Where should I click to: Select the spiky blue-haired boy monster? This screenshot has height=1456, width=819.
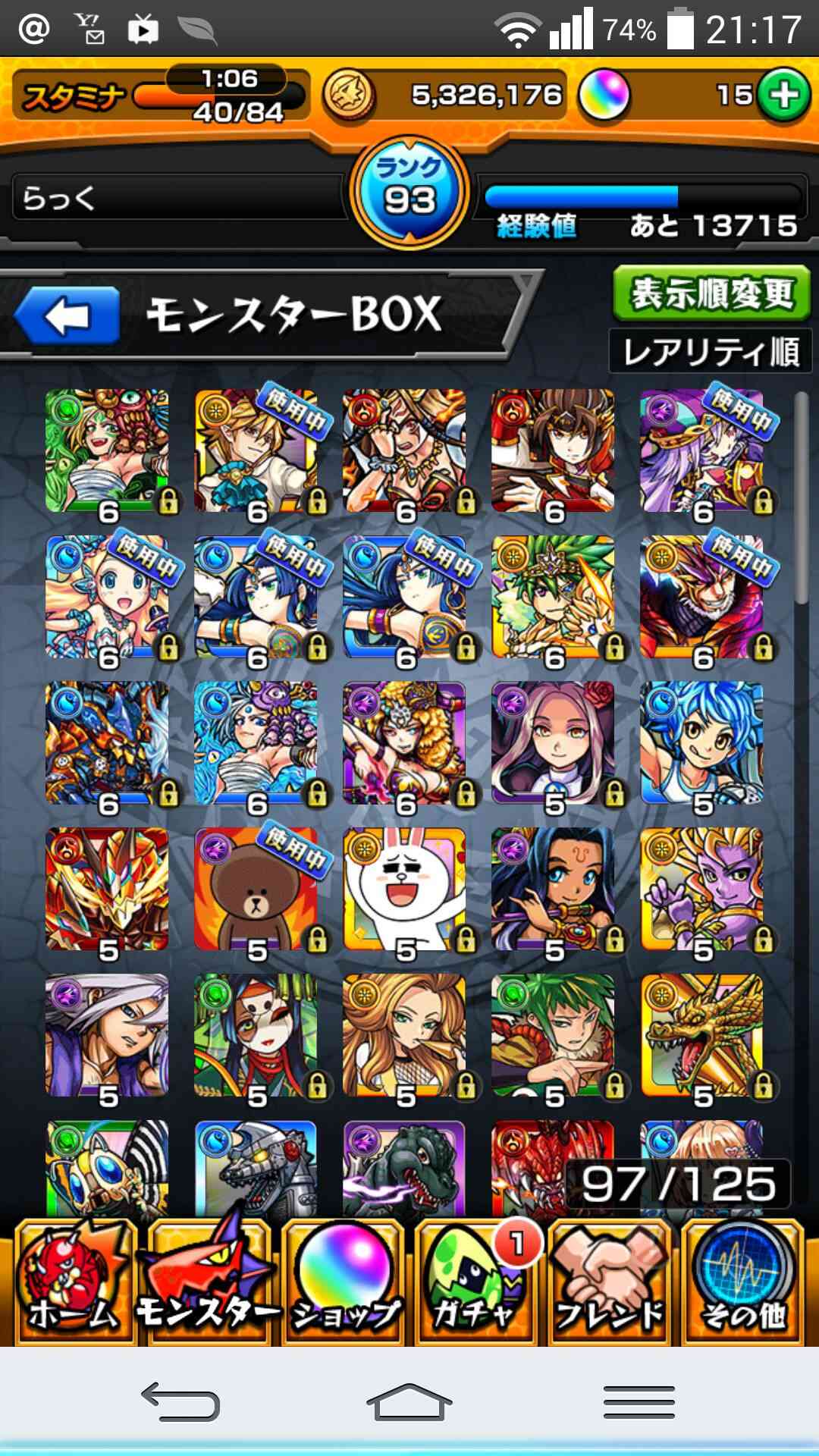pos(702,744)
